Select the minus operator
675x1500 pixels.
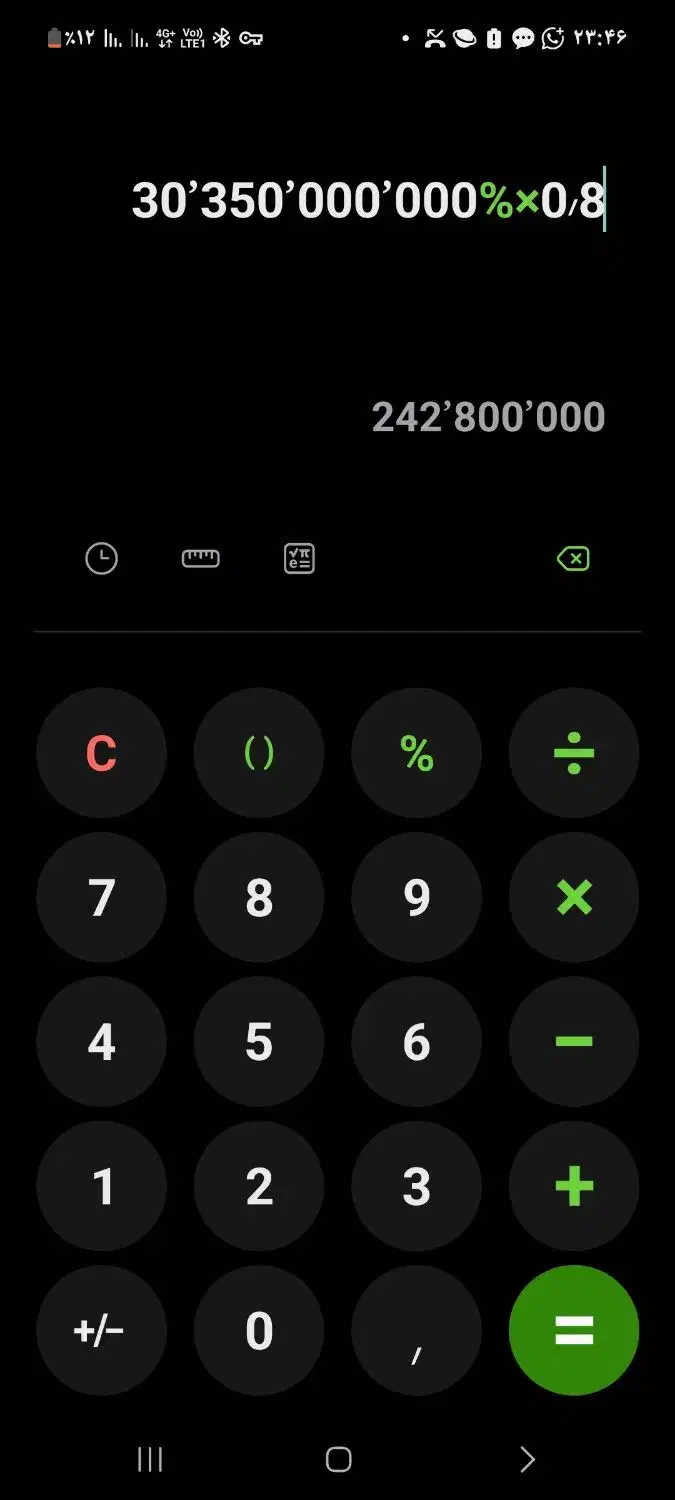click(x=574, y=1041)
